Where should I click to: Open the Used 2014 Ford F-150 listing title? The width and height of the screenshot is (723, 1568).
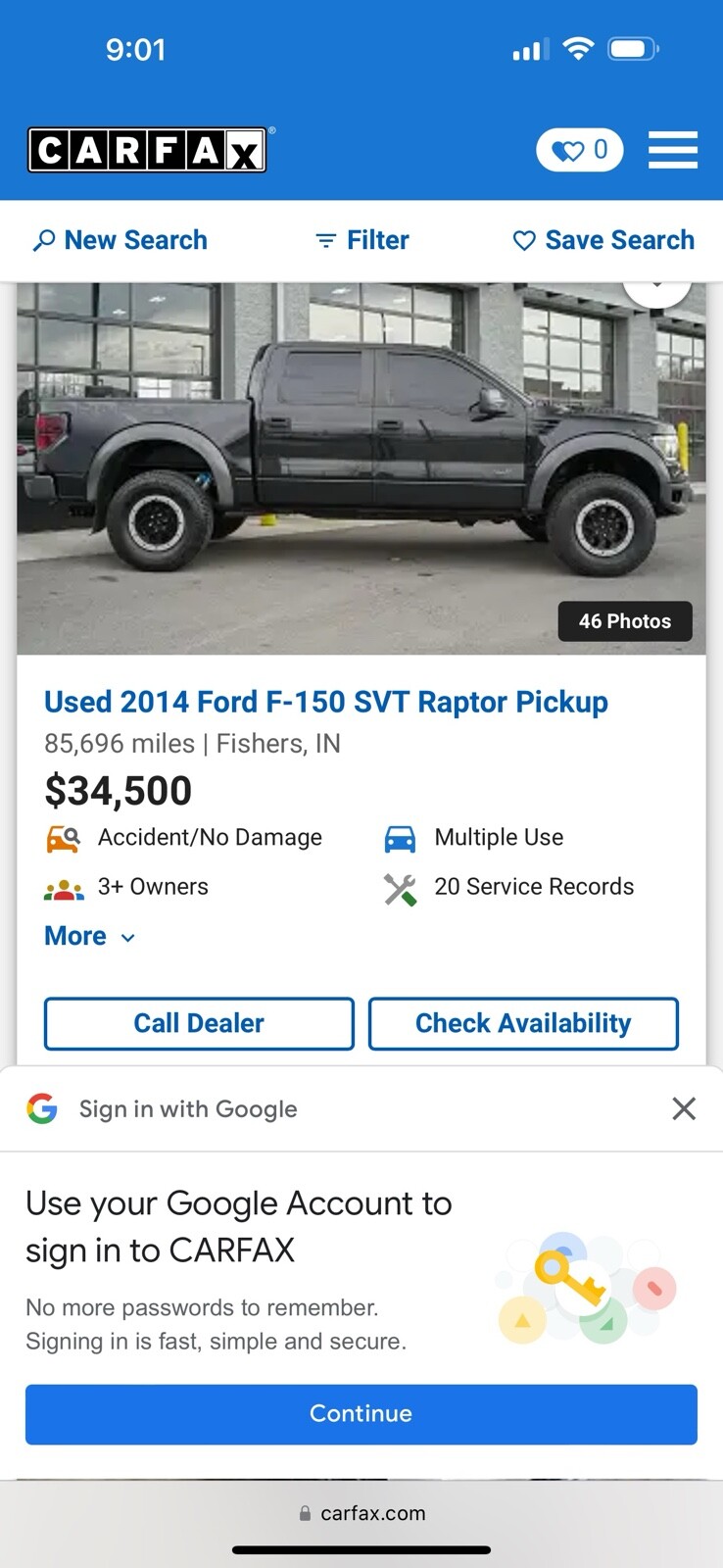click(325, 702)
